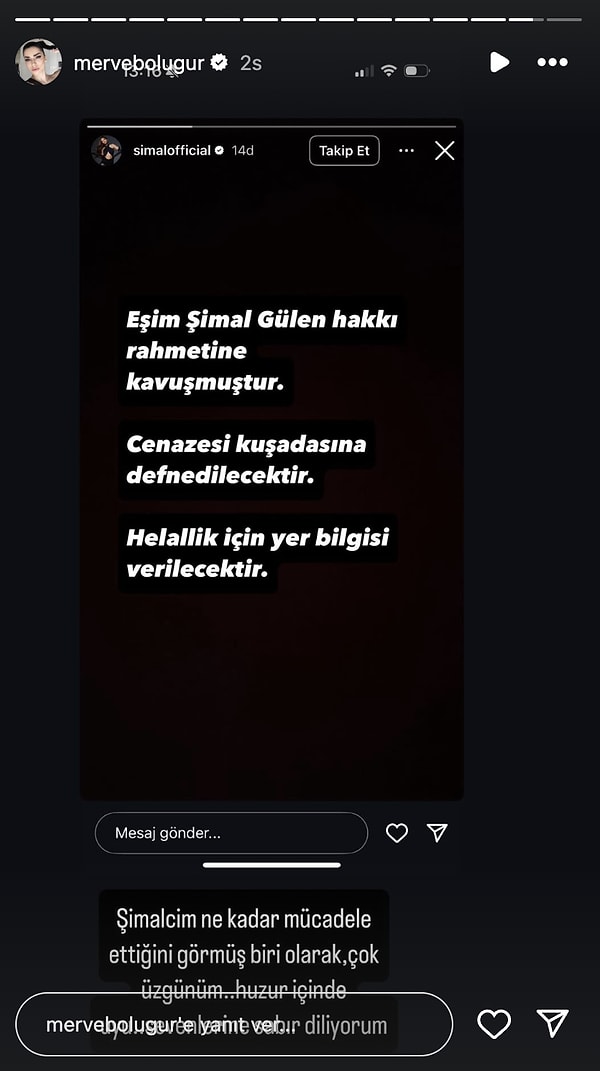Viewport: 600px width, 1071px height.
Task: Open the story options three-dot menu
Action: click(552, 62)
